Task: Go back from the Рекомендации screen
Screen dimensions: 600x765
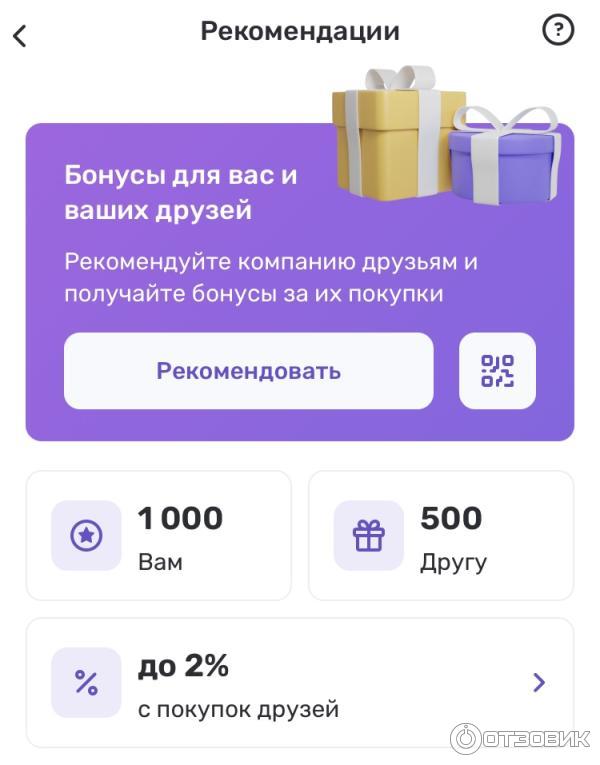Action: coord(20,36)
